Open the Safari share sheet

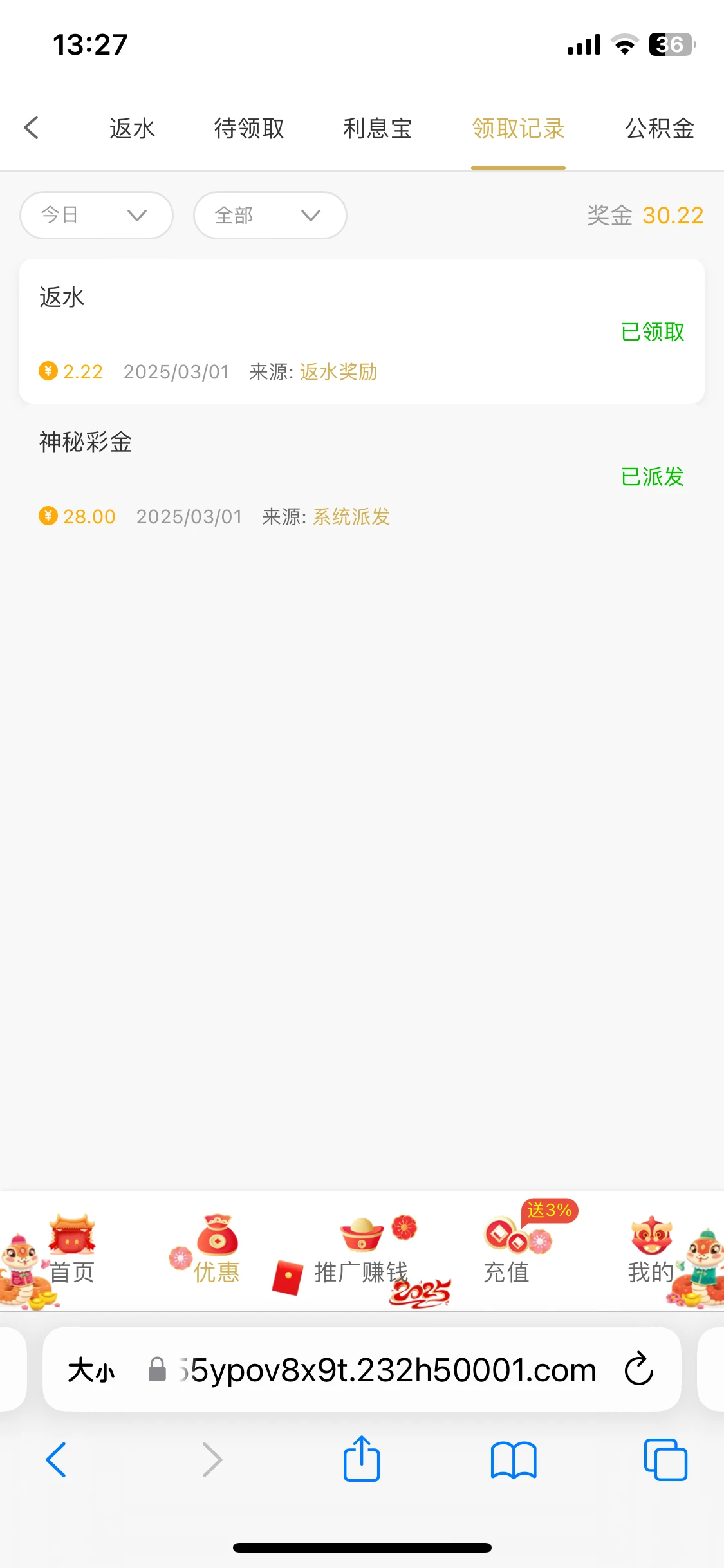click(362, 1460)
